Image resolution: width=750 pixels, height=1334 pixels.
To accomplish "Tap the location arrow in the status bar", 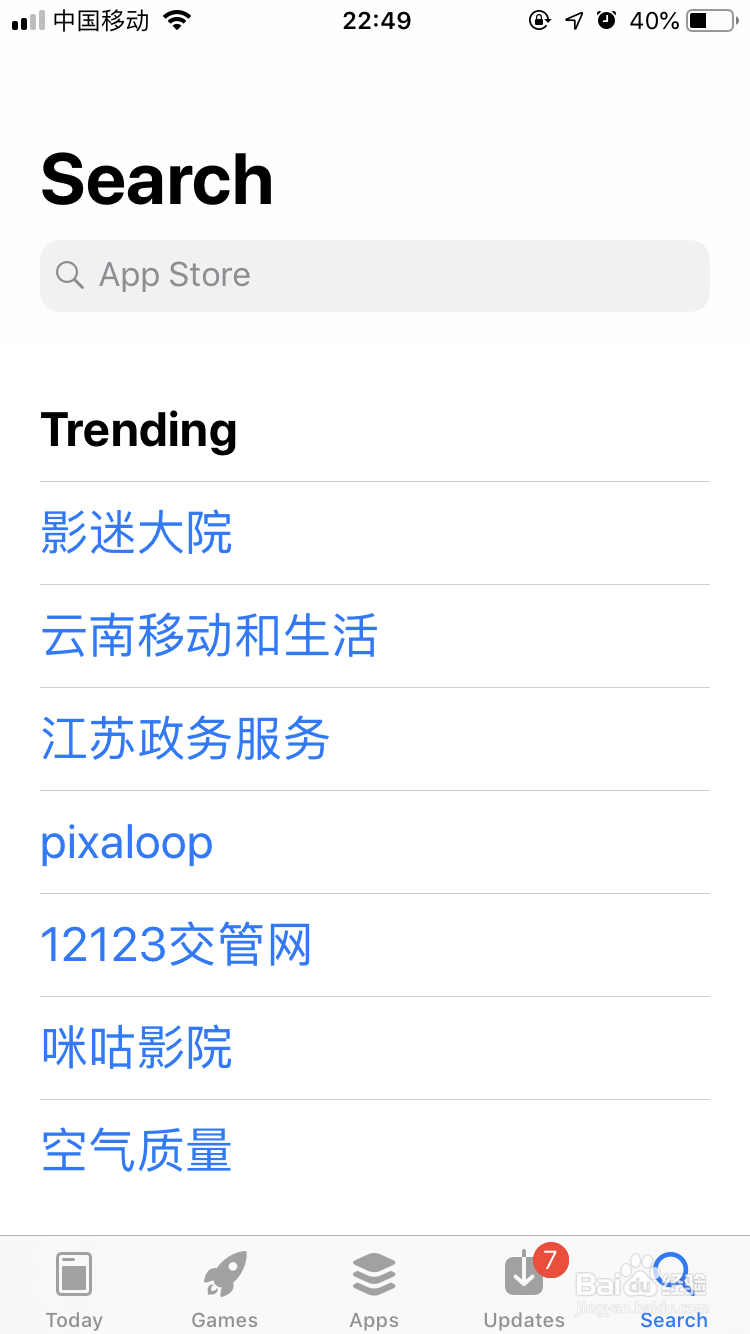I will [x=572, y=20].
